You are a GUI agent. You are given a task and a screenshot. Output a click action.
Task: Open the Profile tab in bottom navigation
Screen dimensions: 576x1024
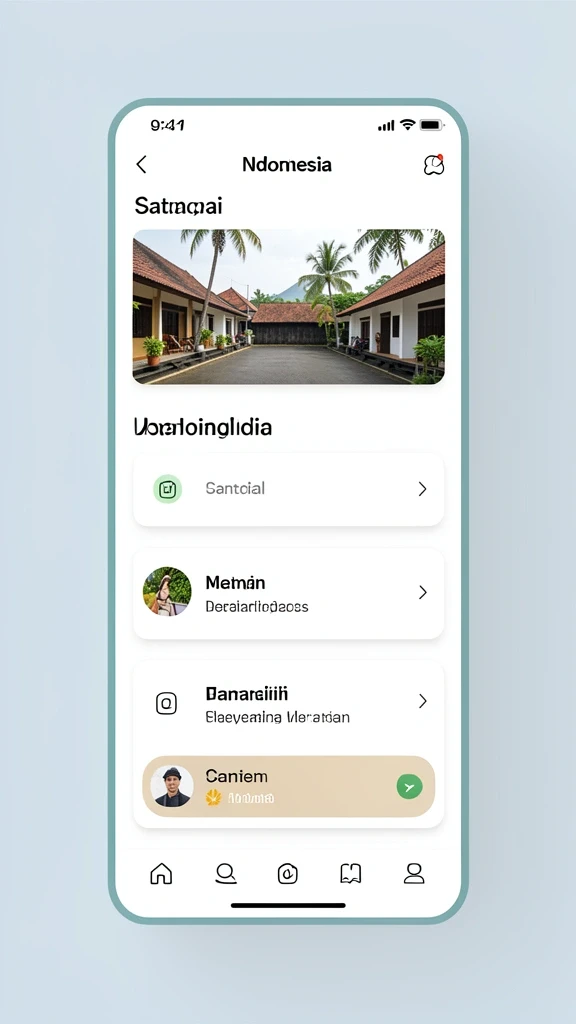[x=414, y=873]
